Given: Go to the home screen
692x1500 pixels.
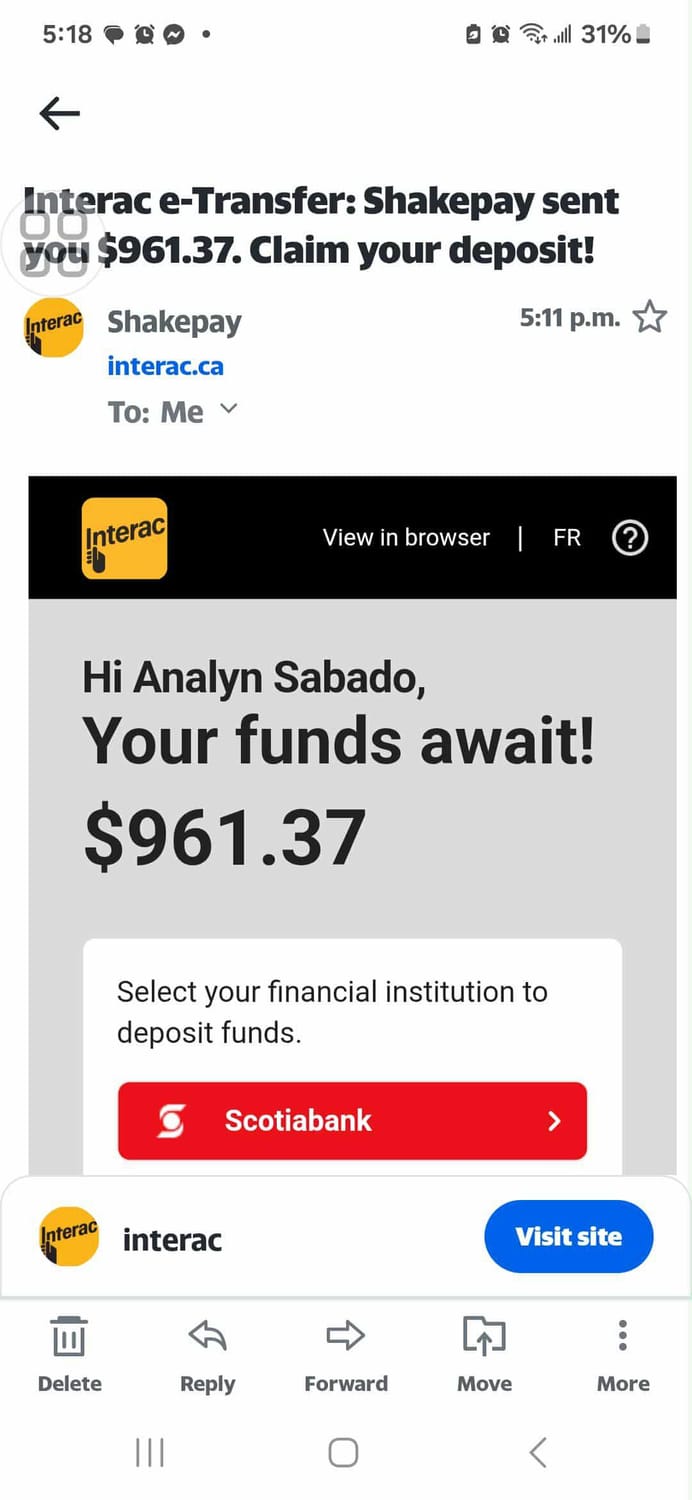Looking at the screenshot, I should [x=343, y=1452].
